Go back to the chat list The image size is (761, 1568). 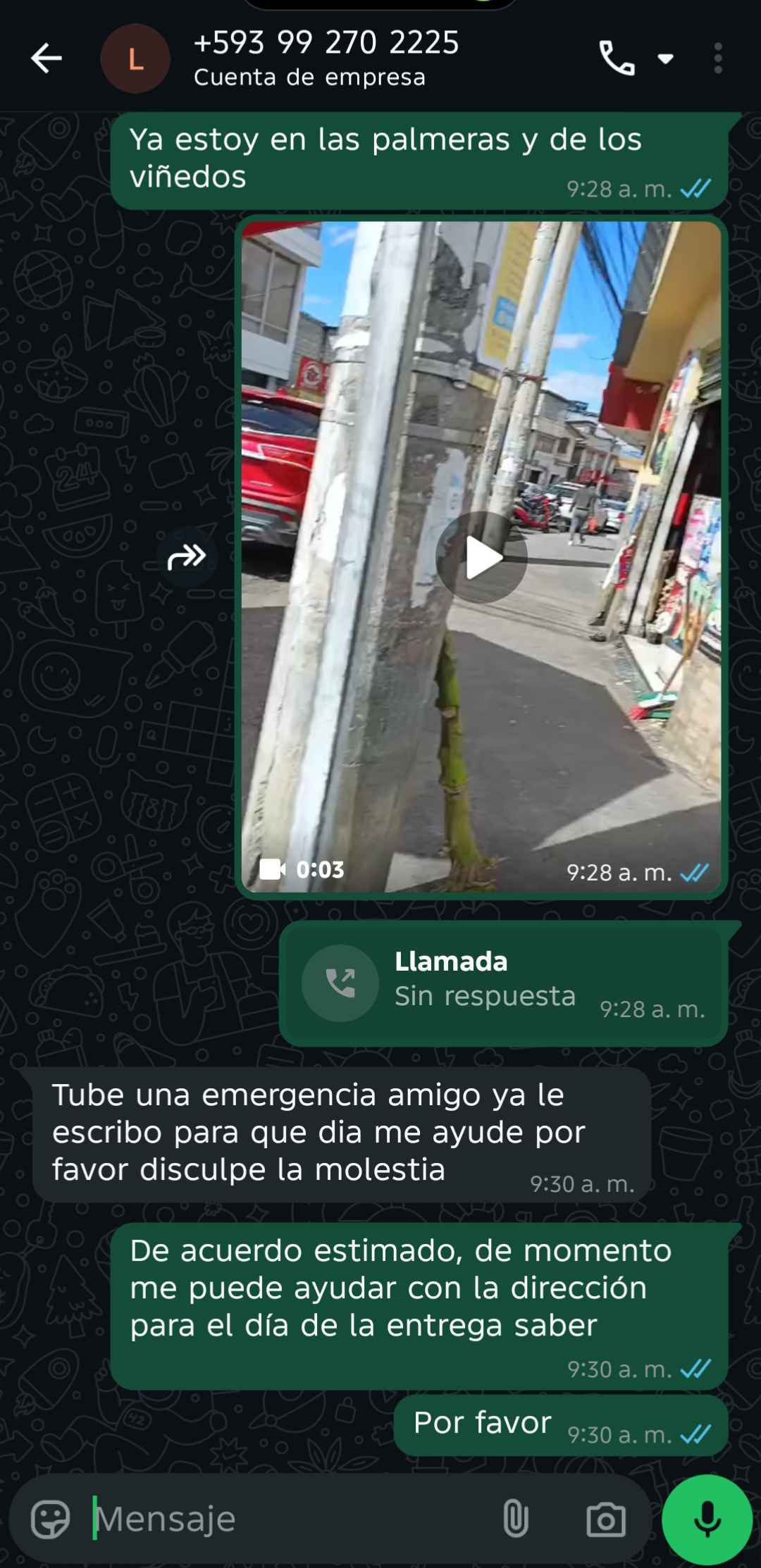(47, 58)
